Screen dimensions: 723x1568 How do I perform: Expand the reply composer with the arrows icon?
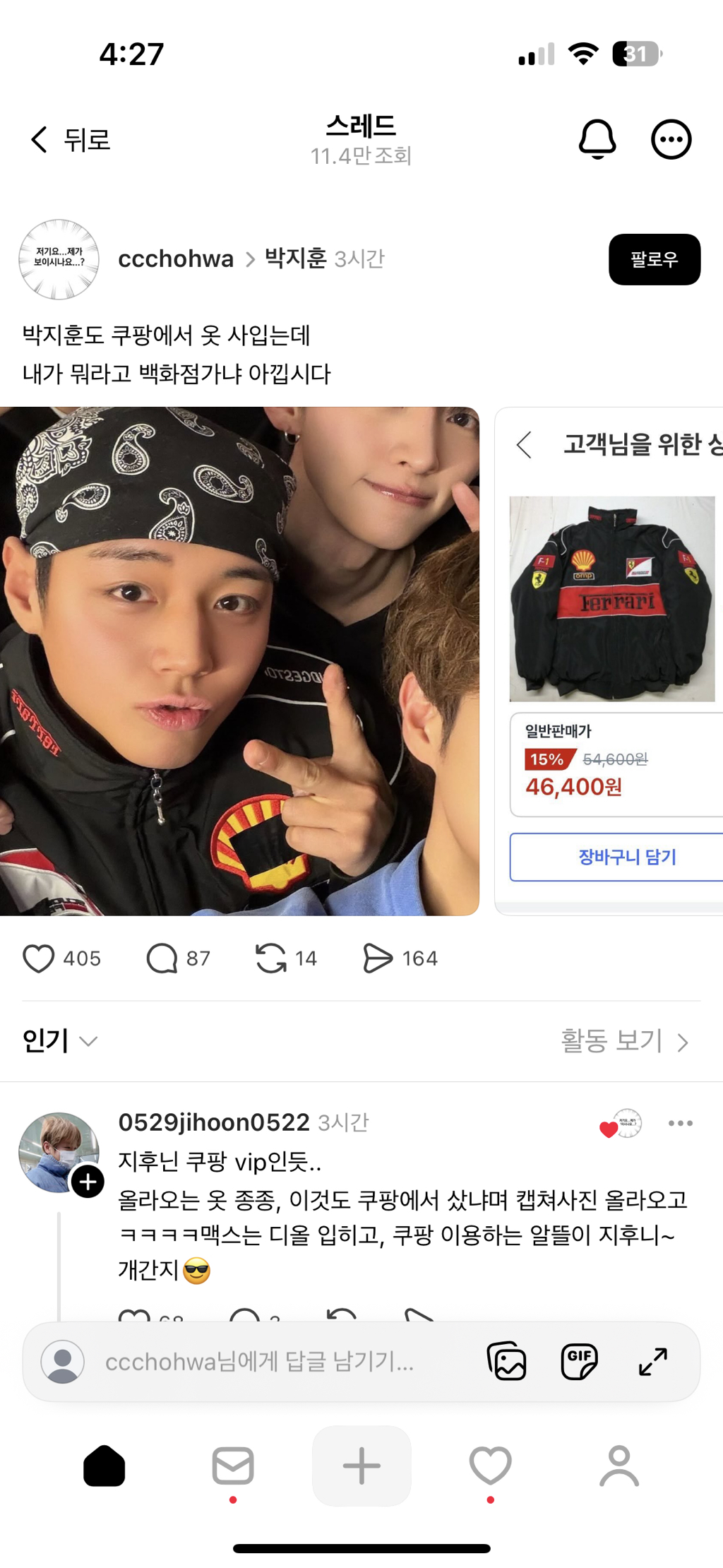[653, 1361]
